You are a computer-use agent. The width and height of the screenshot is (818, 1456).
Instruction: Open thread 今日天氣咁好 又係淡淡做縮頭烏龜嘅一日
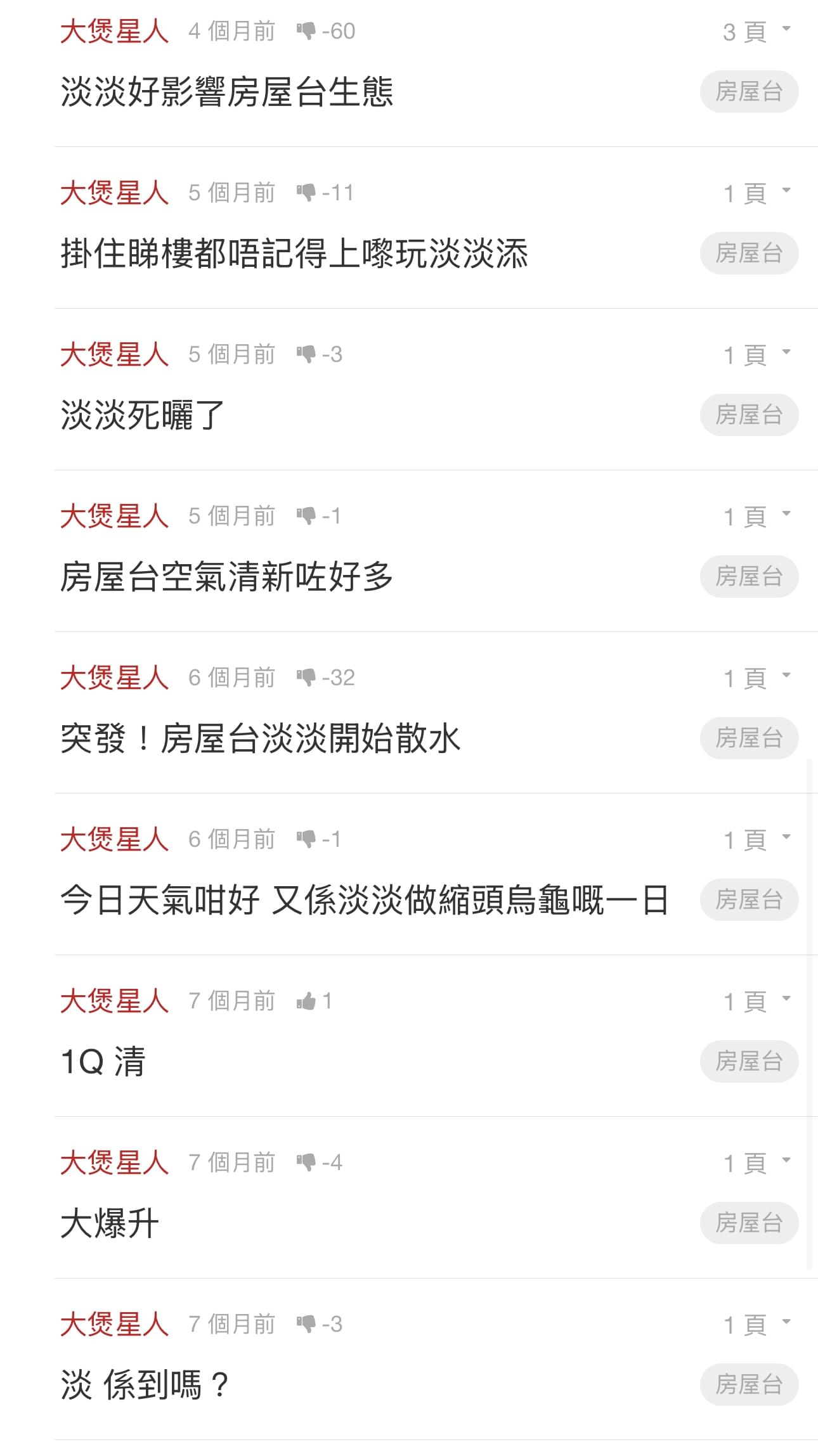pos(365,900)
